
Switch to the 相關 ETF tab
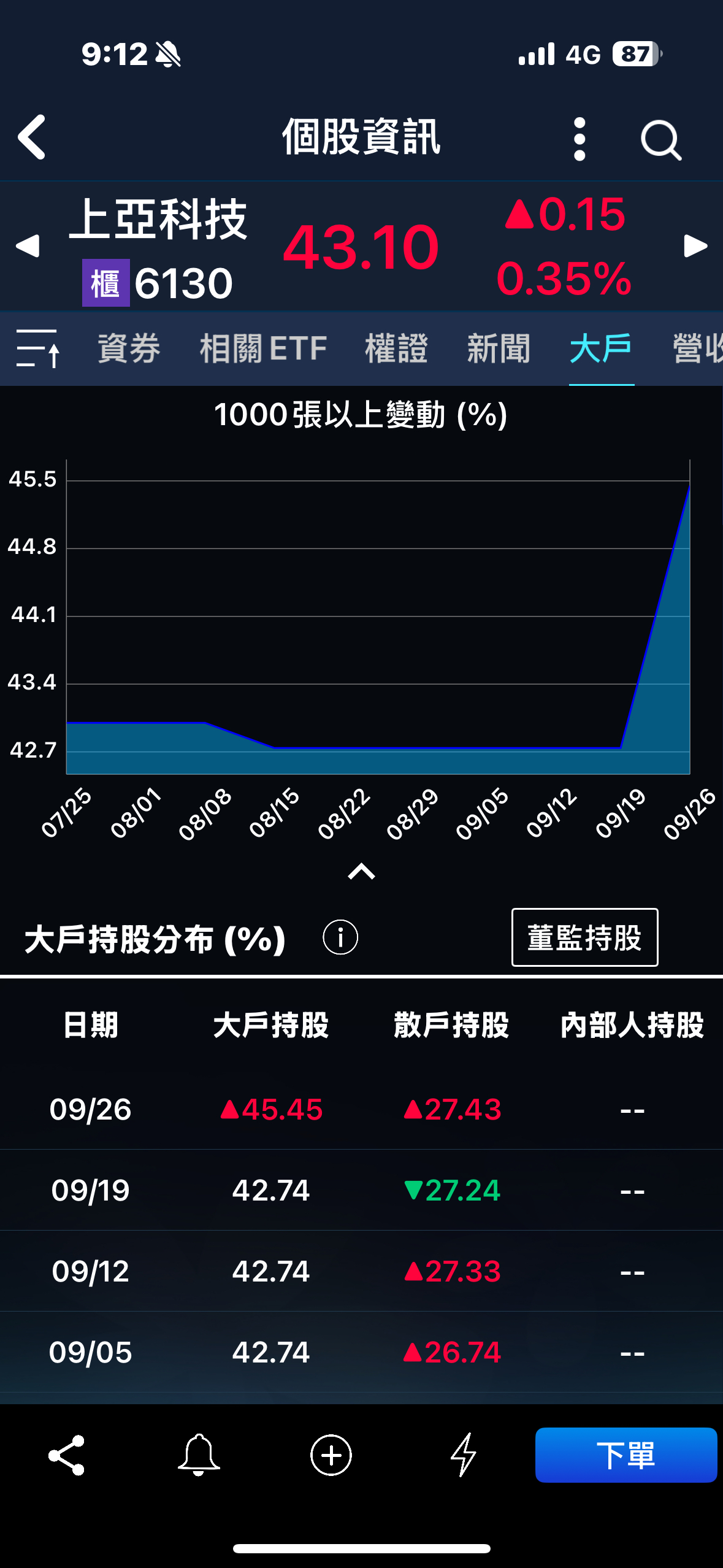[263, 348]
